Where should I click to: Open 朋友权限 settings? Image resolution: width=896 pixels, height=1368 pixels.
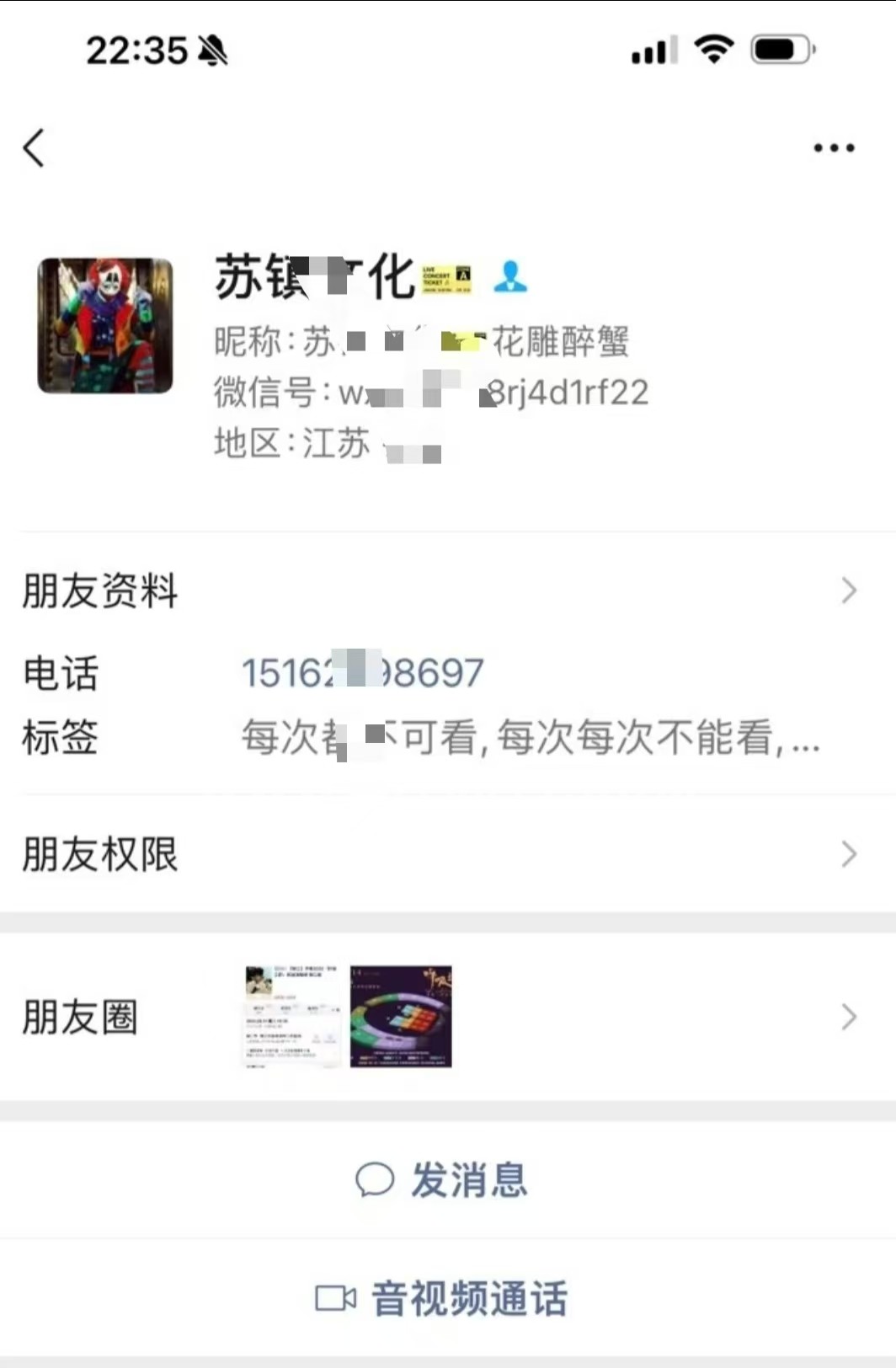click(438, 854)
